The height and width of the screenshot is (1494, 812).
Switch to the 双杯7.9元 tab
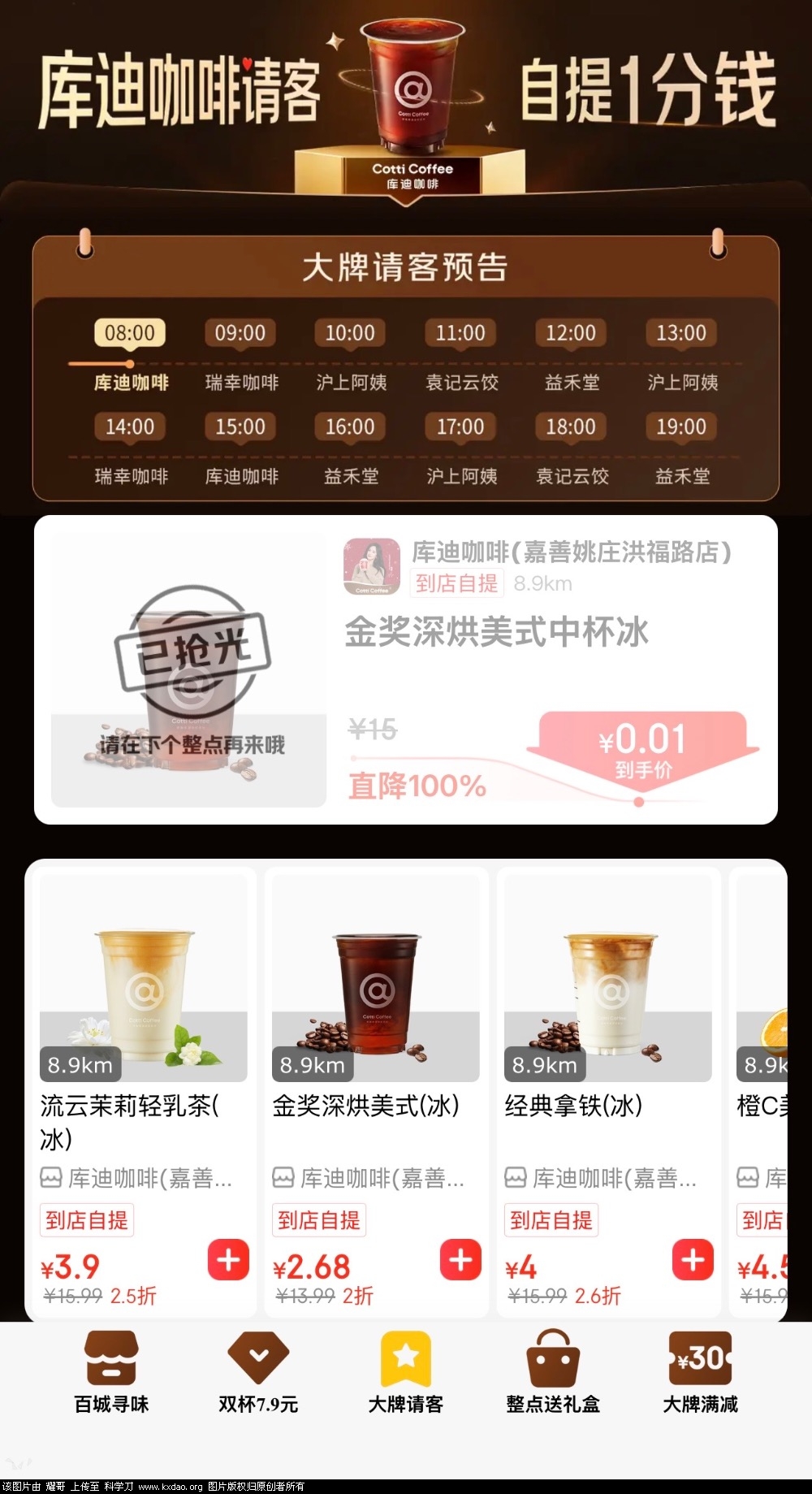point(258,1373)
